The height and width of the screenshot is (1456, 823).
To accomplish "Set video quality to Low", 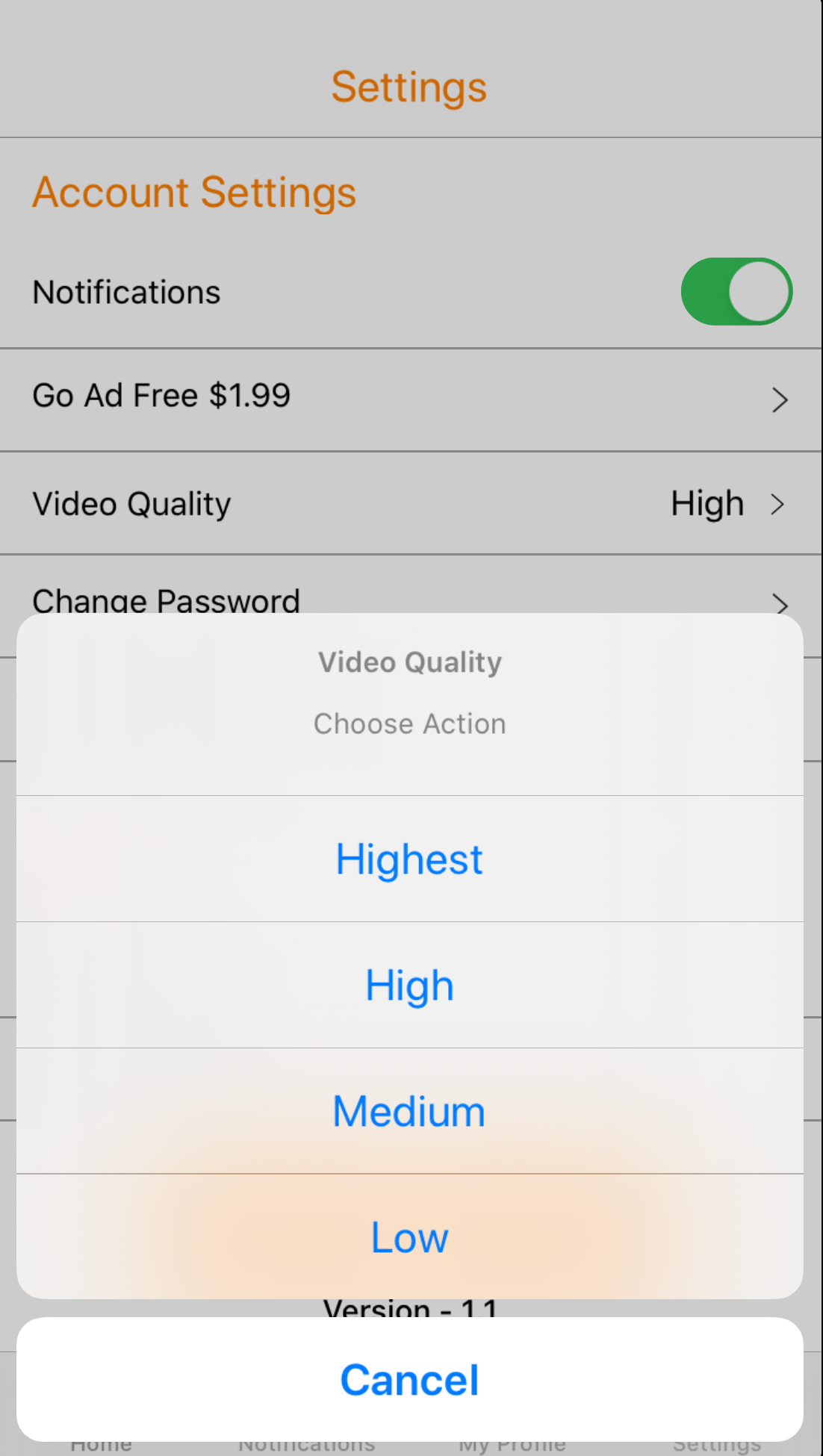I will coord(409,1237).
